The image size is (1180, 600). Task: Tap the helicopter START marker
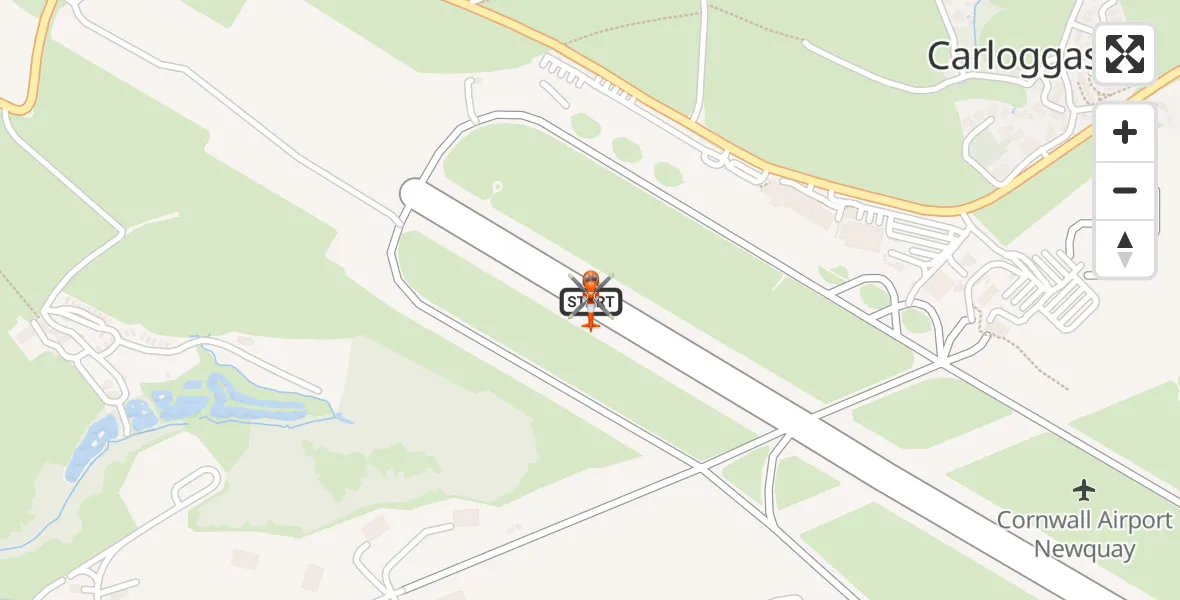click(591, 301)
